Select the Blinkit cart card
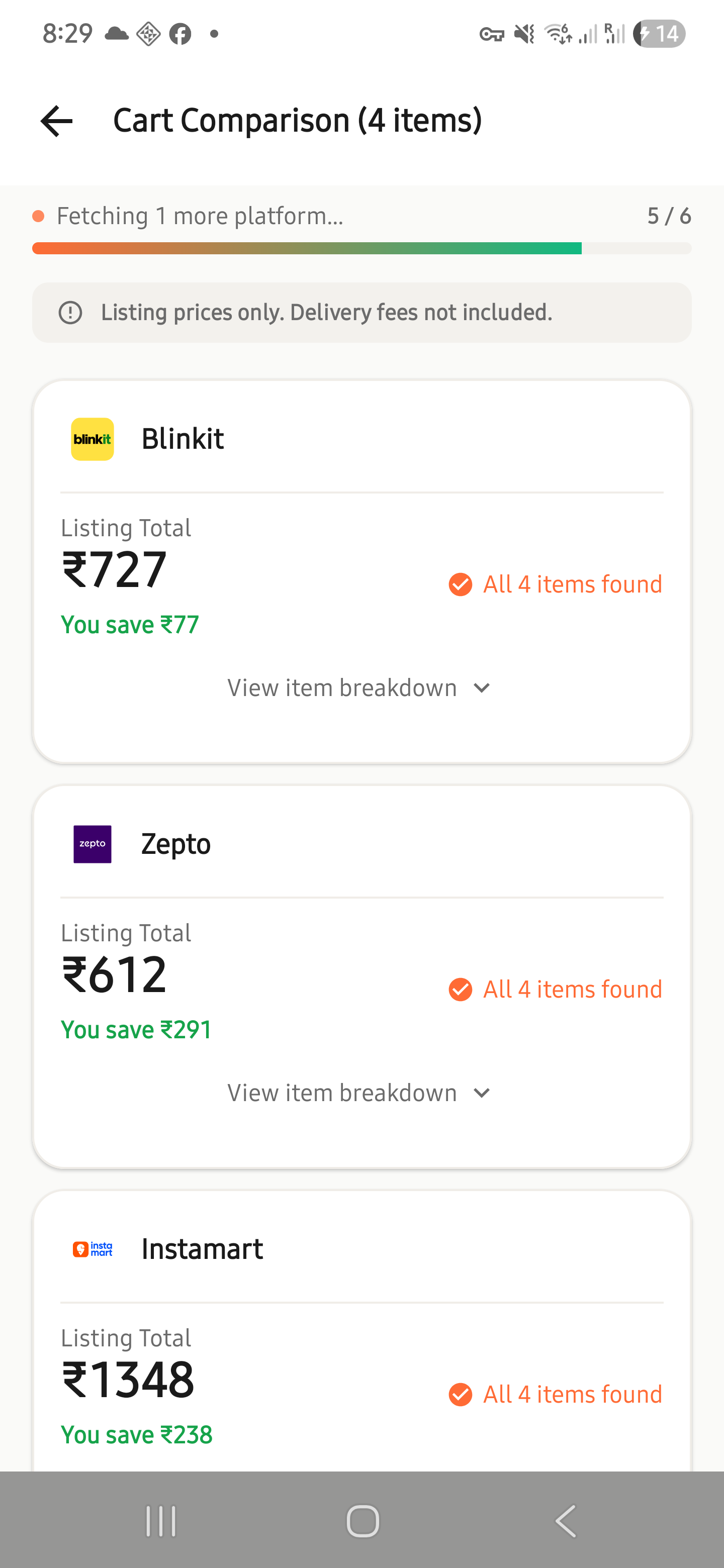Image resolution: width=724 pixels, height=1568 pixels. 361,572
